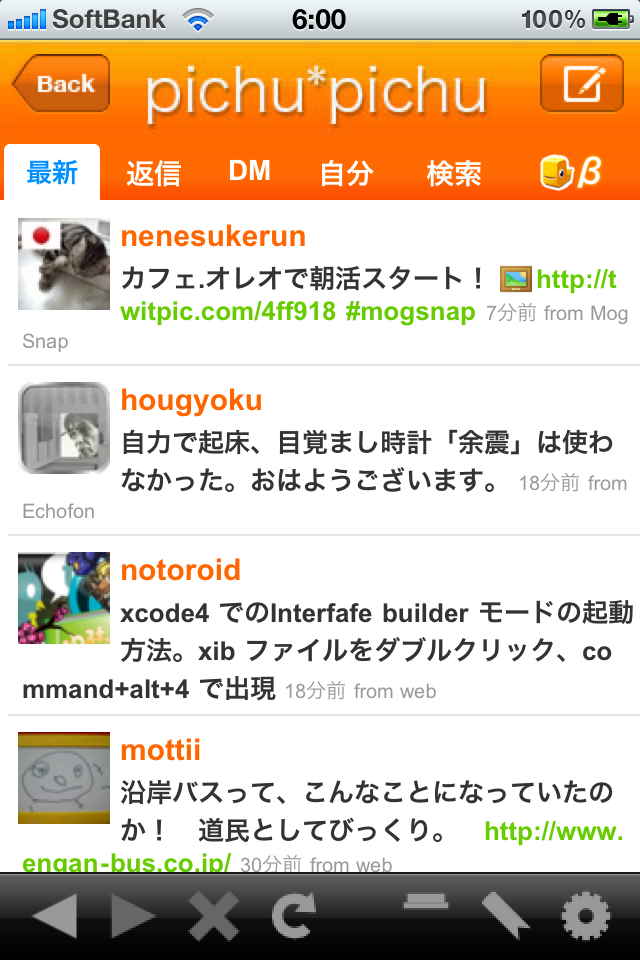Open the DM tab

[249, 171]
